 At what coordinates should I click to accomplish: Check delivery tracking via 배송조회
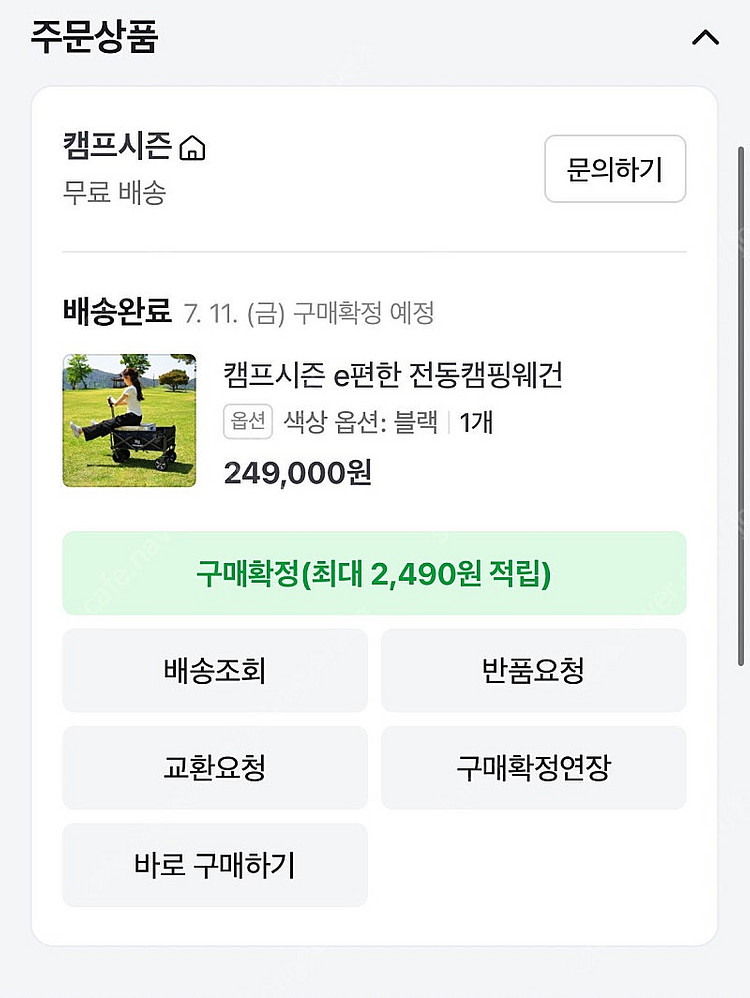coord(214,670)
